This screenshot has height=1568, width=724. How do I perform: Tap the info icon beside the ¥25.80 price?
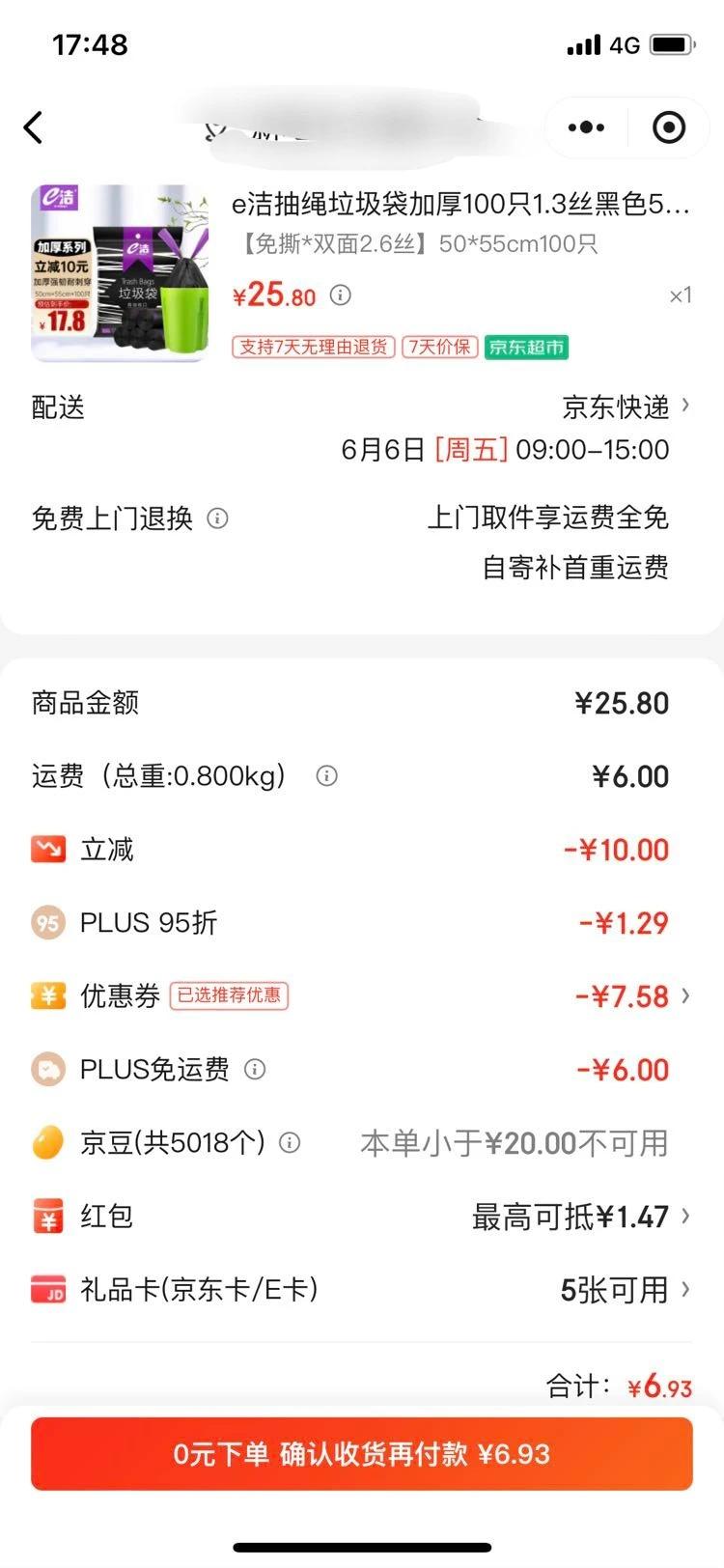[341, 295]
